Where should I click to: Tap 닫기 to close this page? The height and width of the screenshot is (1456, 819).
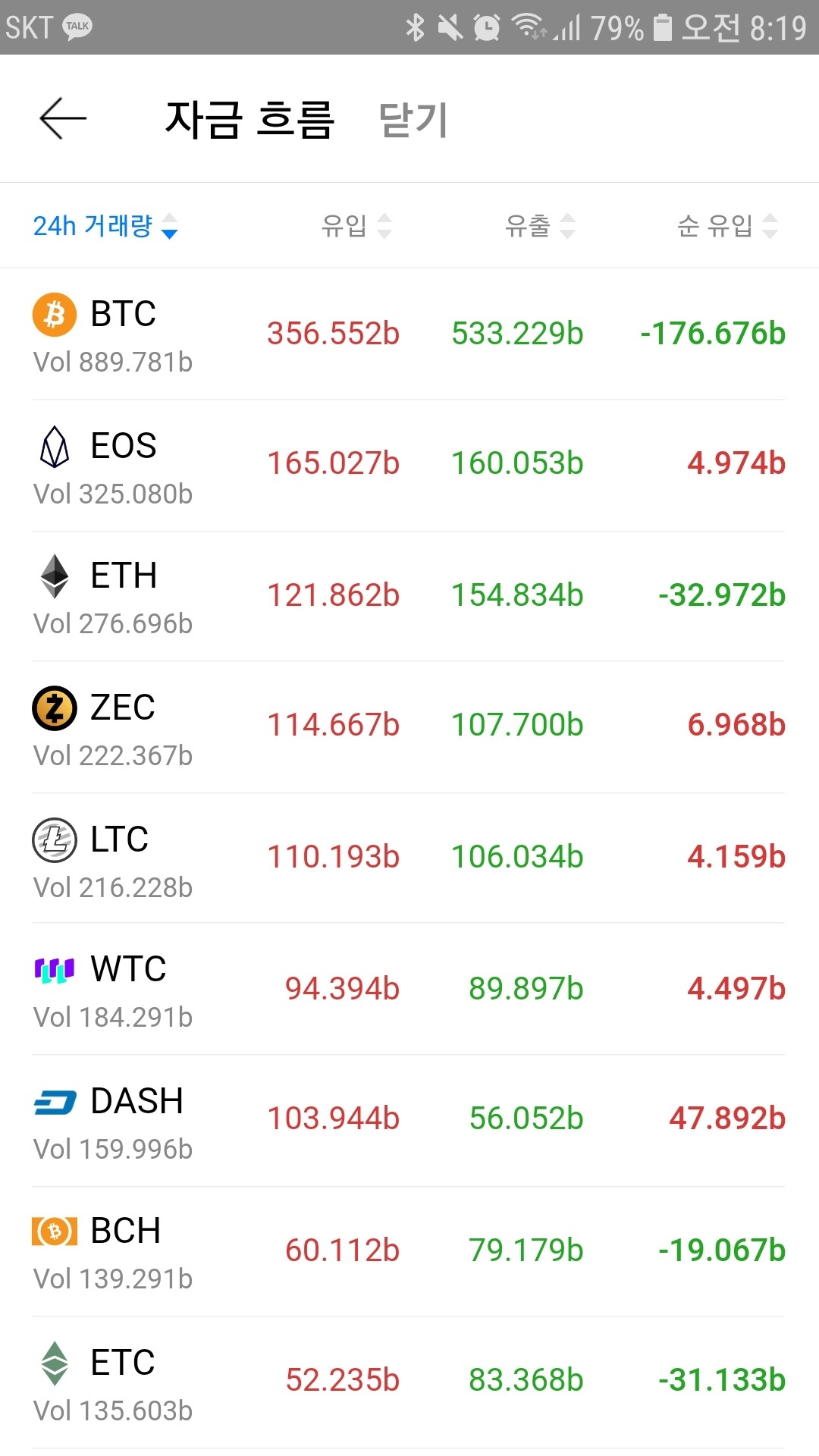413,120
